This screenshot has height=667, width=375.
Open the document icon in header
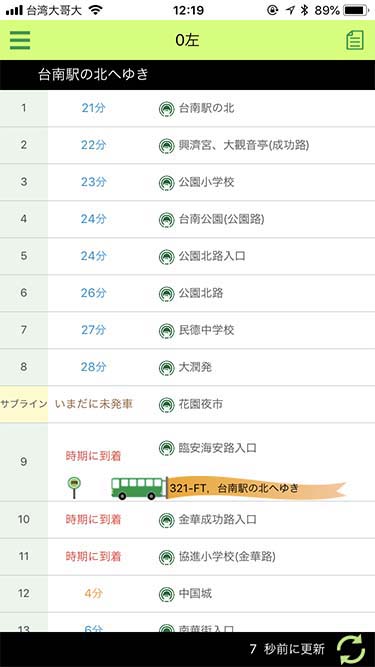355,40
